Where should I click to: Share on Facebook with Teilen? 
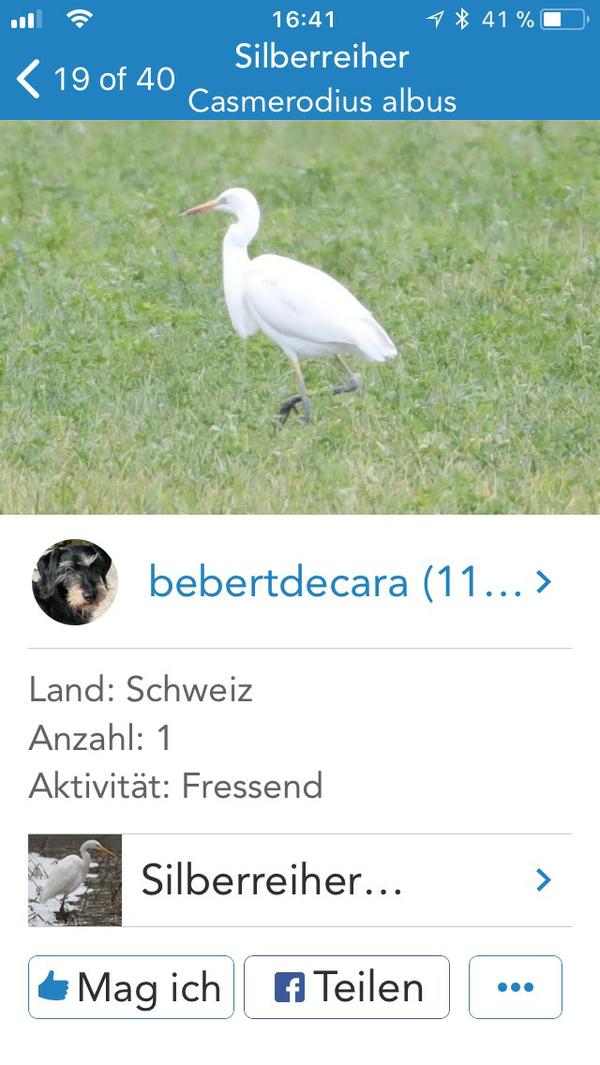tap(347, 987)
